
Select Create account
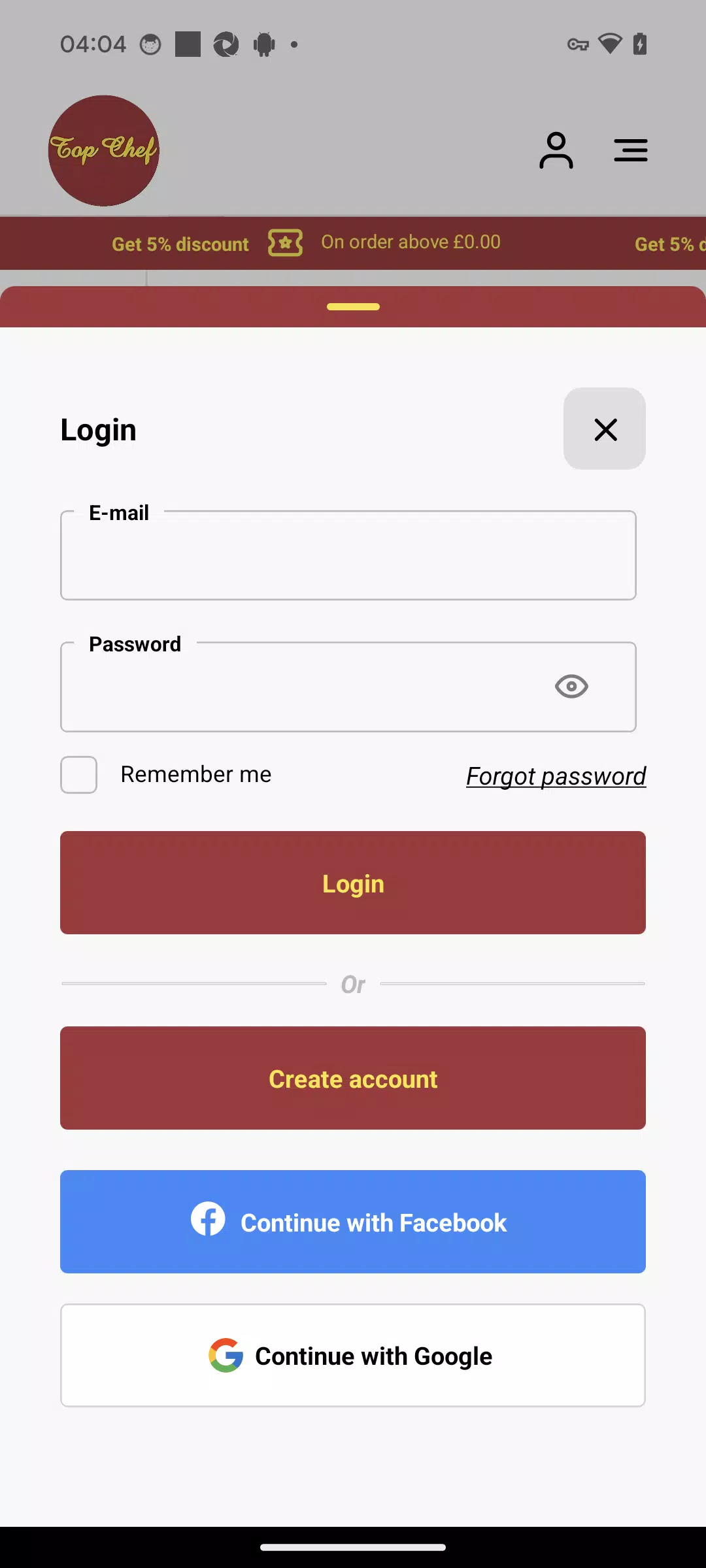[x=353, y=1078]
